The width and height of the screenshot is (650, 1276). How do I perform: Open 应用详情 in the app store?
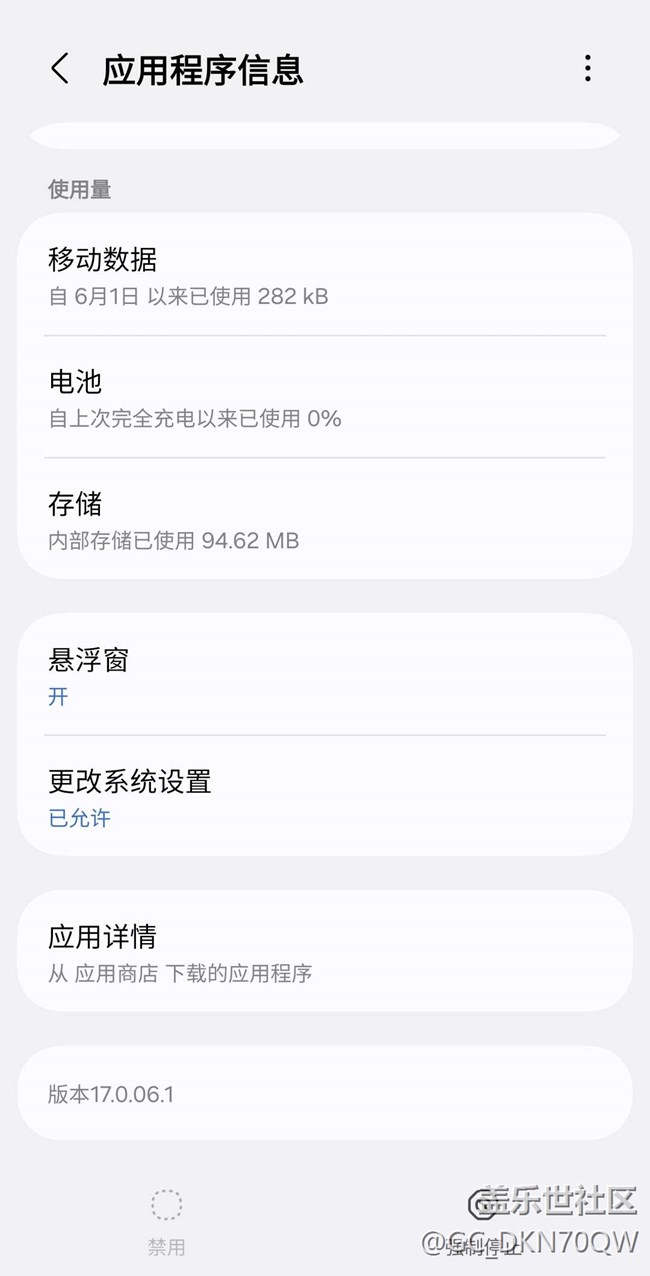(324, 951)
